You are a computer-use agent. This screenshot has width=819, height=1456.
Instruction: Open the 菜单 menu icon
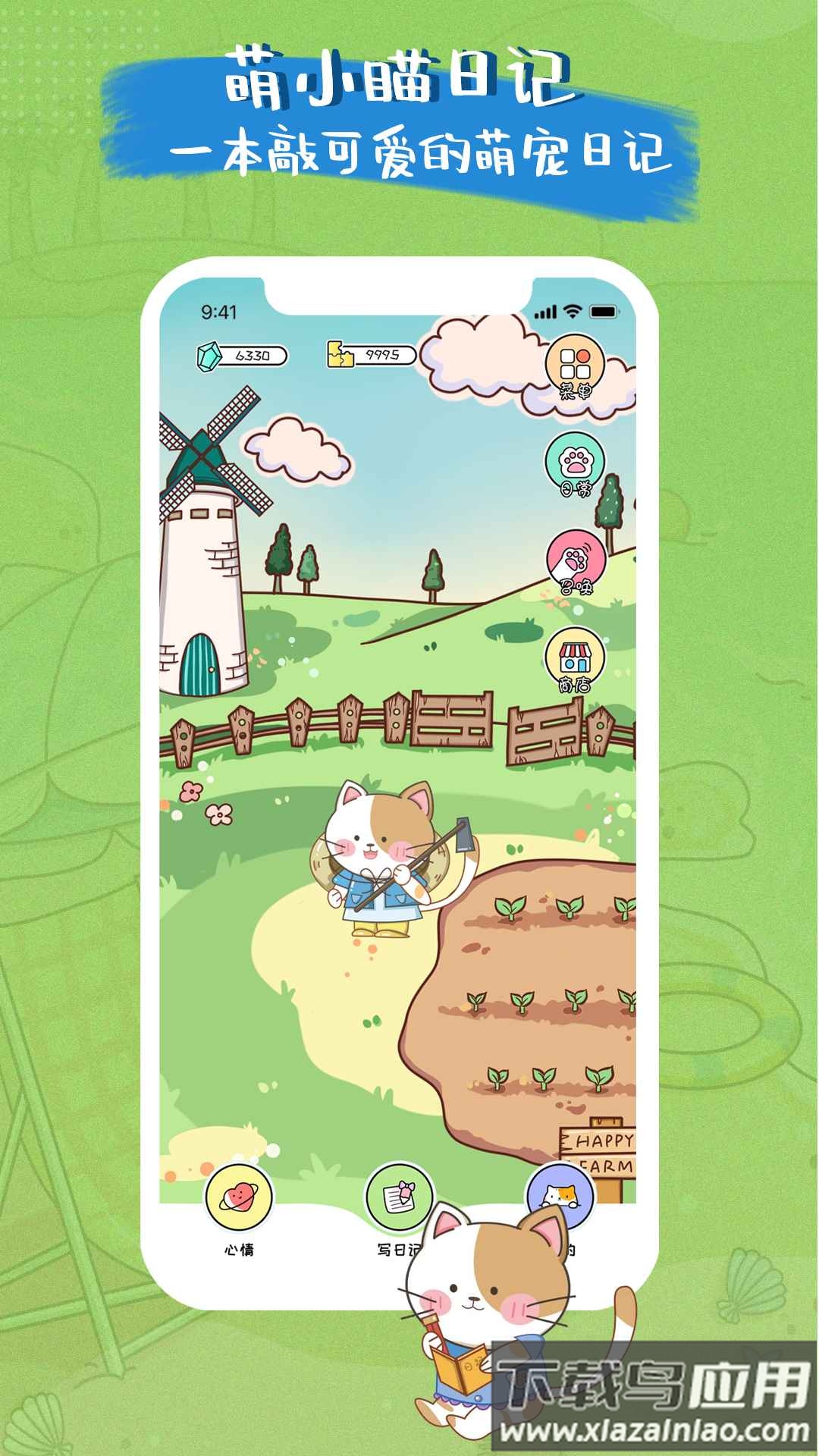tap(574, 362)
